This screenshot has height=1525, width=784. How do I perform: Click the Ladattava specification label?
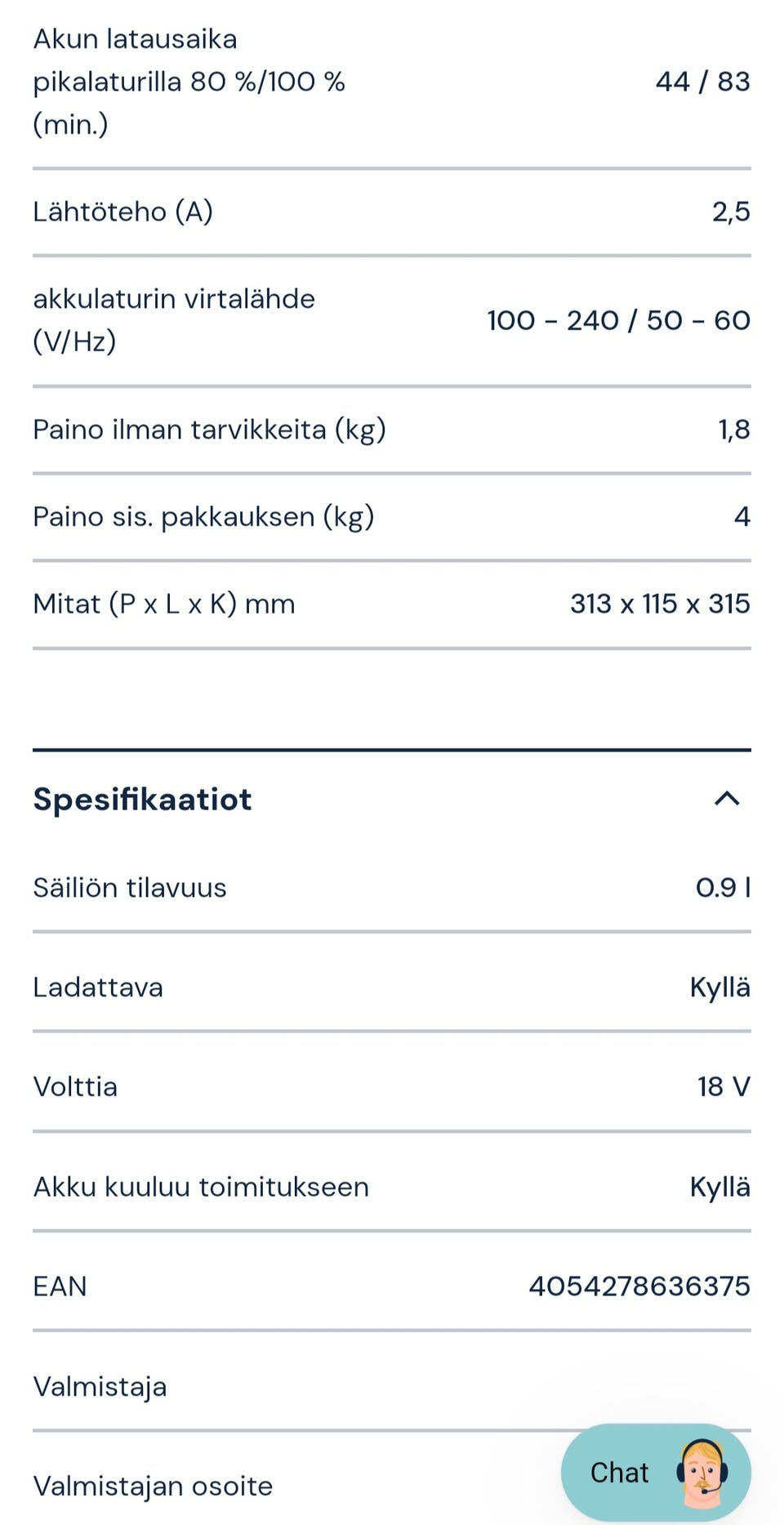96,987
